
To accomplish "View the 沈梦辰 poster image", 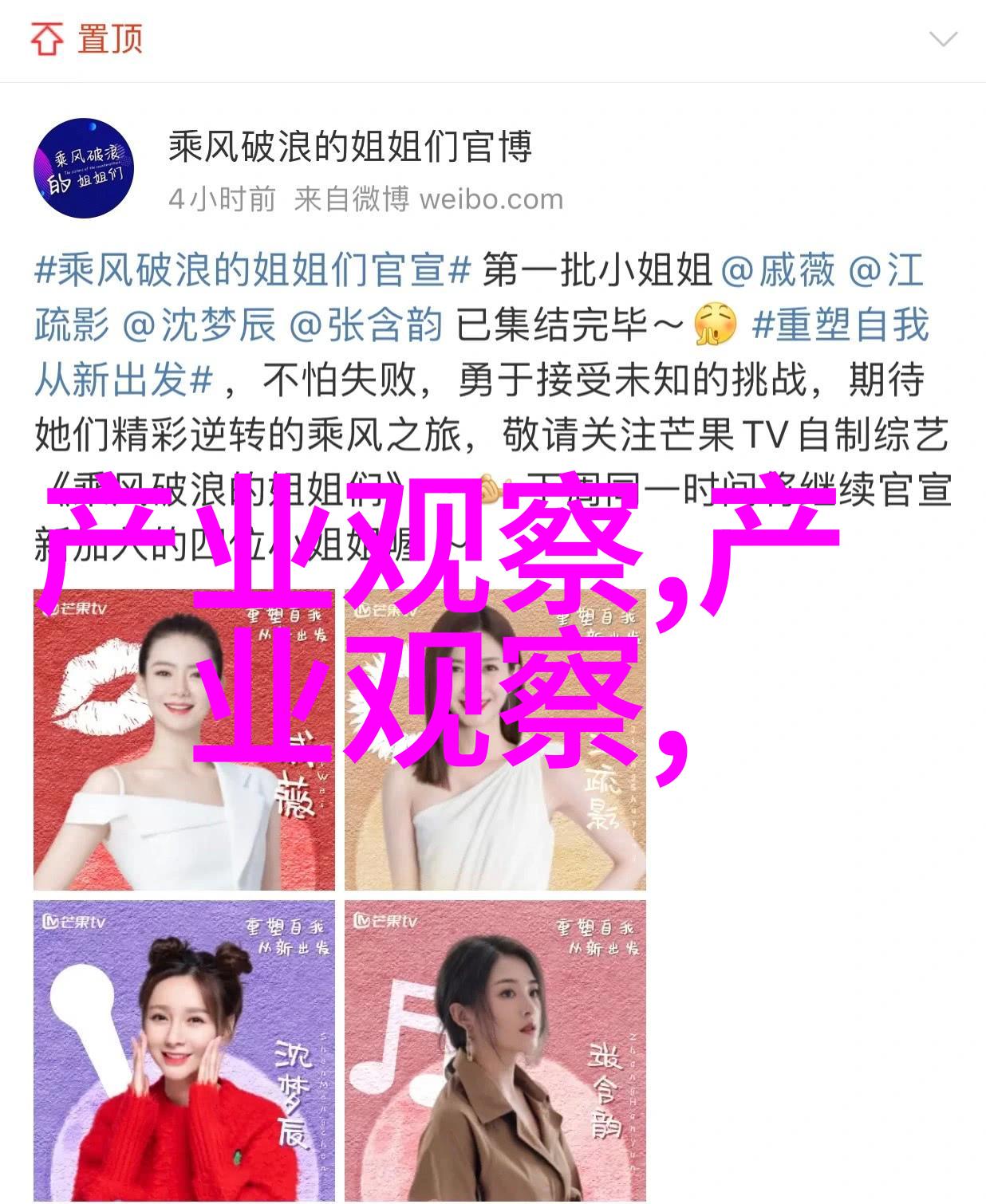I will pyautogui.click(x=183, y=1051).
